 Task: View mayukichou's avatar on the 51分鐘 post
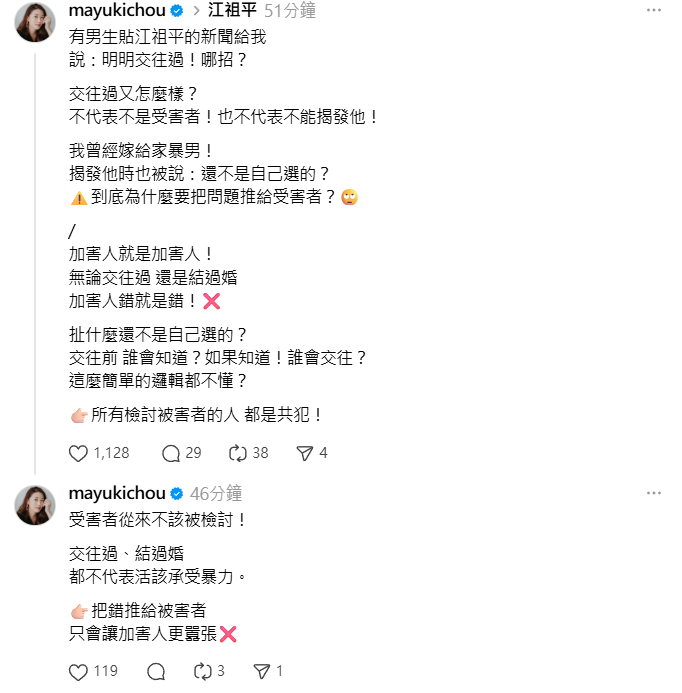coord(35,22)
